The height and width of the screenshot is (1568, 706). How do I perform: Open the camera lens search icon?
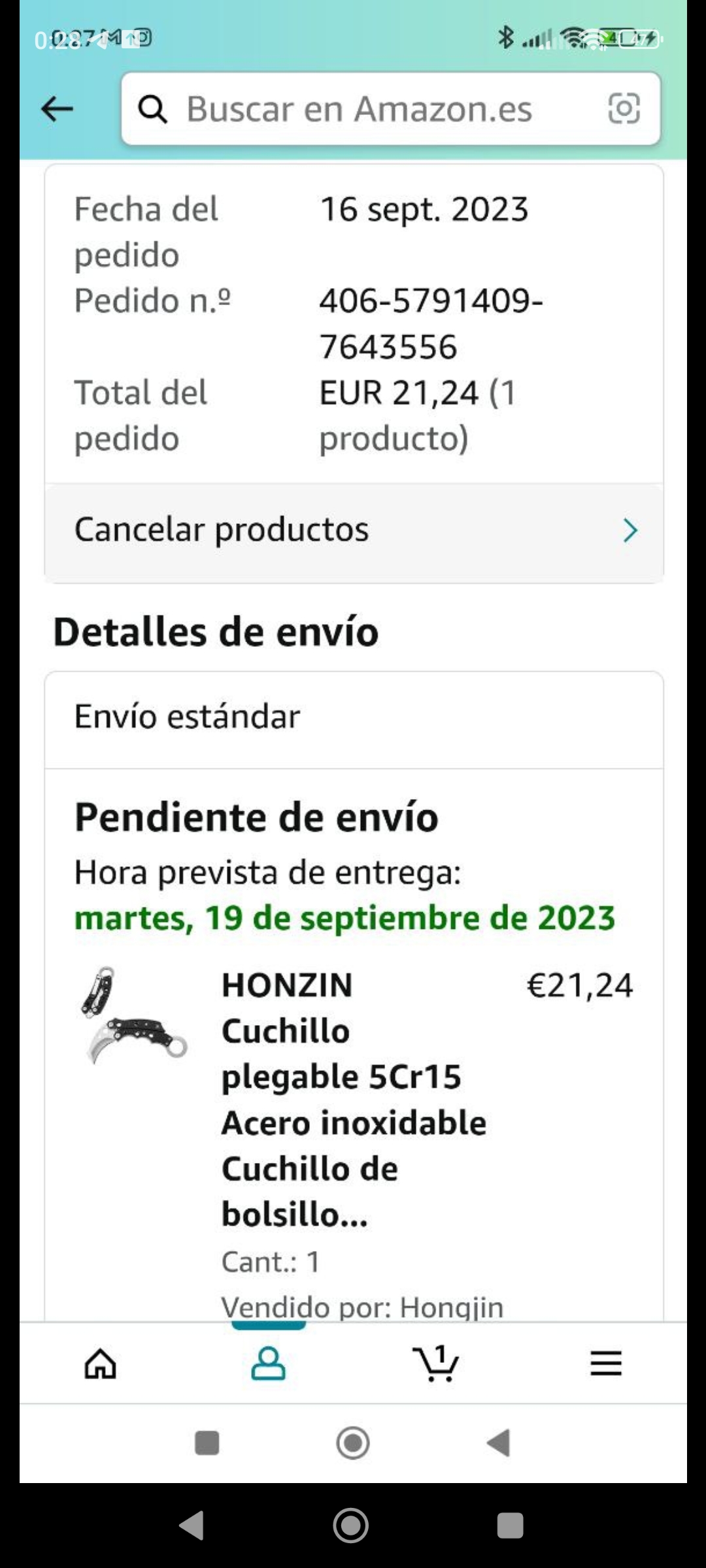624,108
